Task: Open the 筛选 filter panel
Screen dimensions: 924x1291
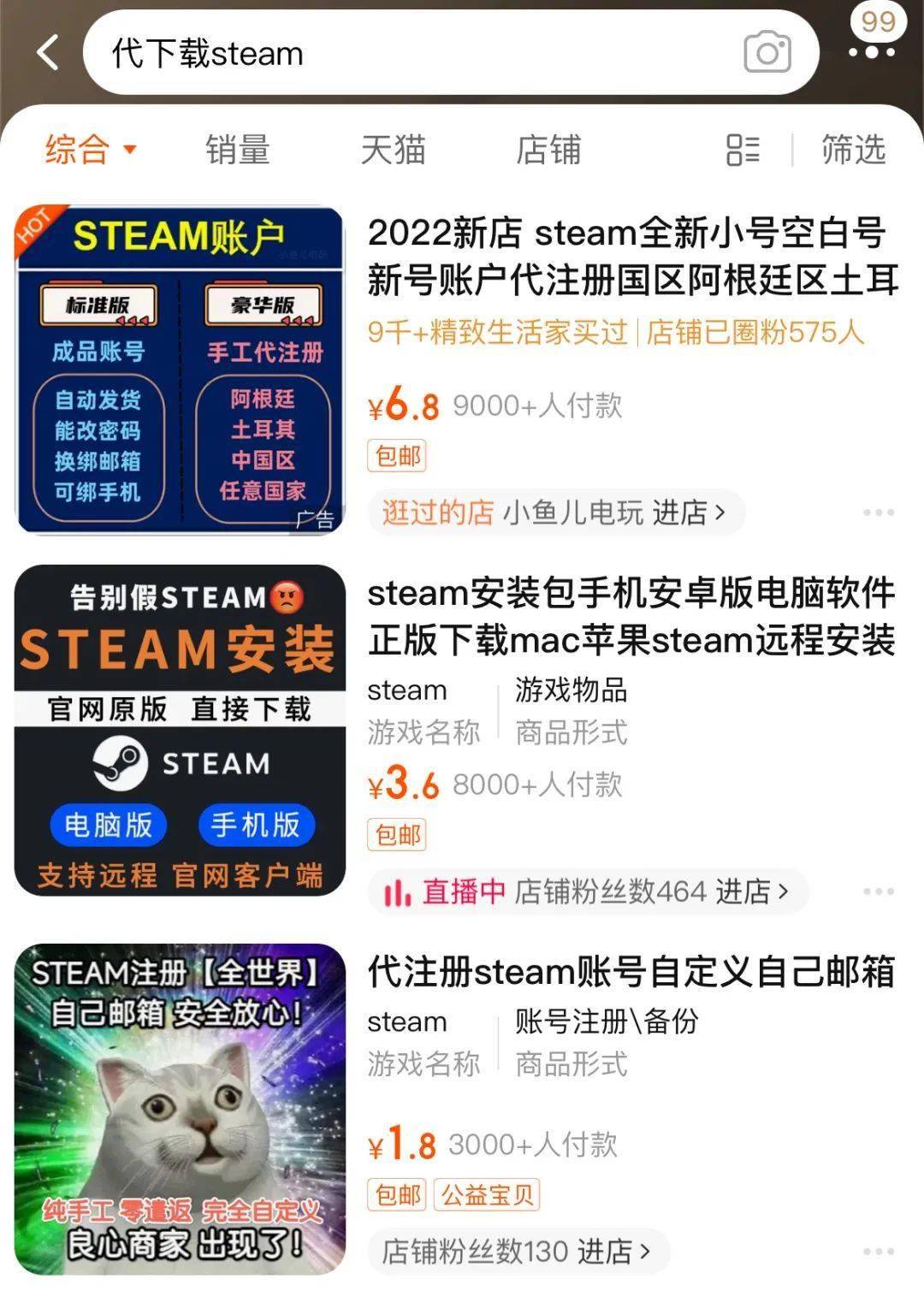Action: pos(853,150)
